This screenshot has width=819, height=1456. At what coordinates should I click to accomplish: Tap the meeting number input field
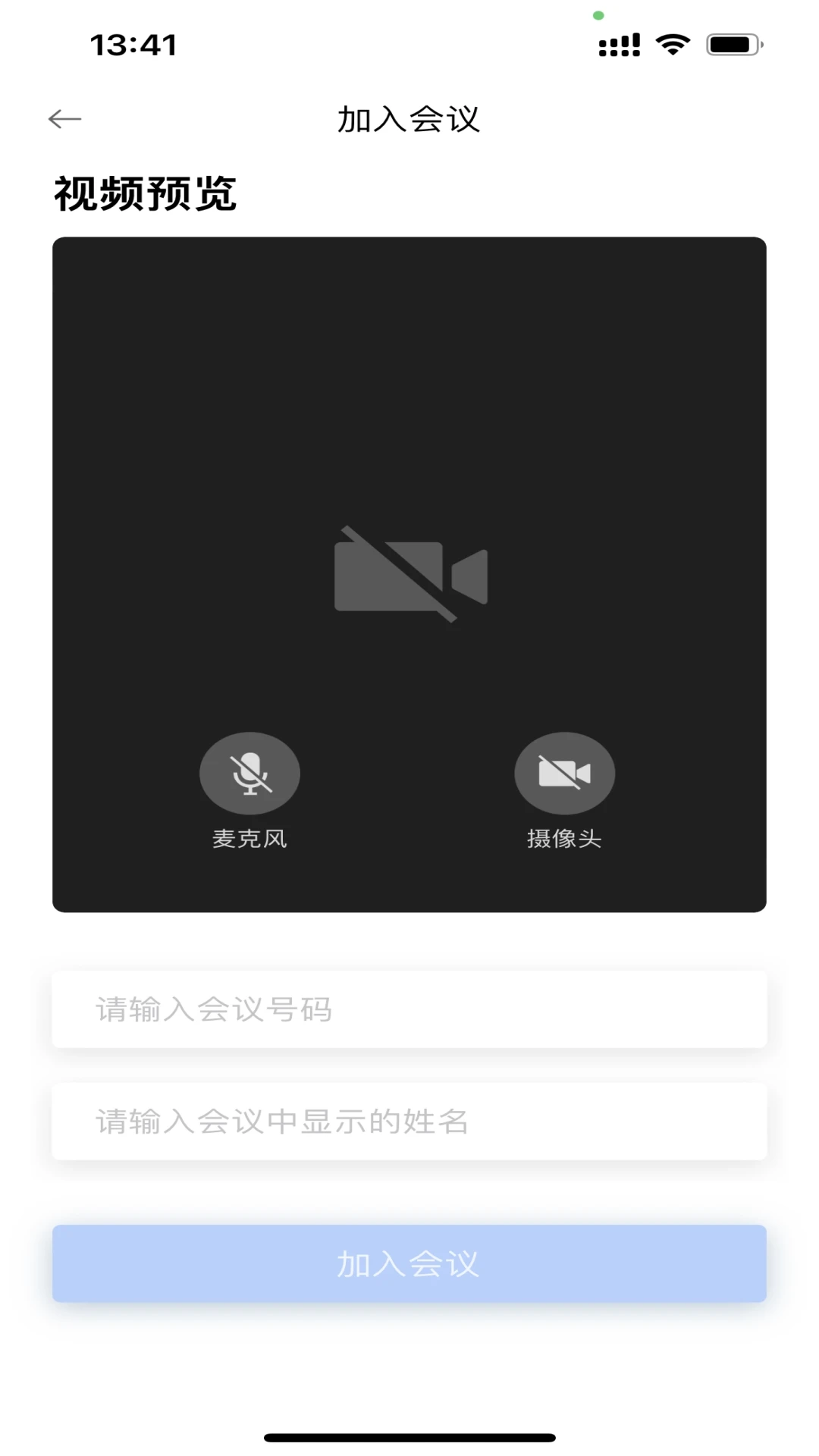(x=409, y=1009)
